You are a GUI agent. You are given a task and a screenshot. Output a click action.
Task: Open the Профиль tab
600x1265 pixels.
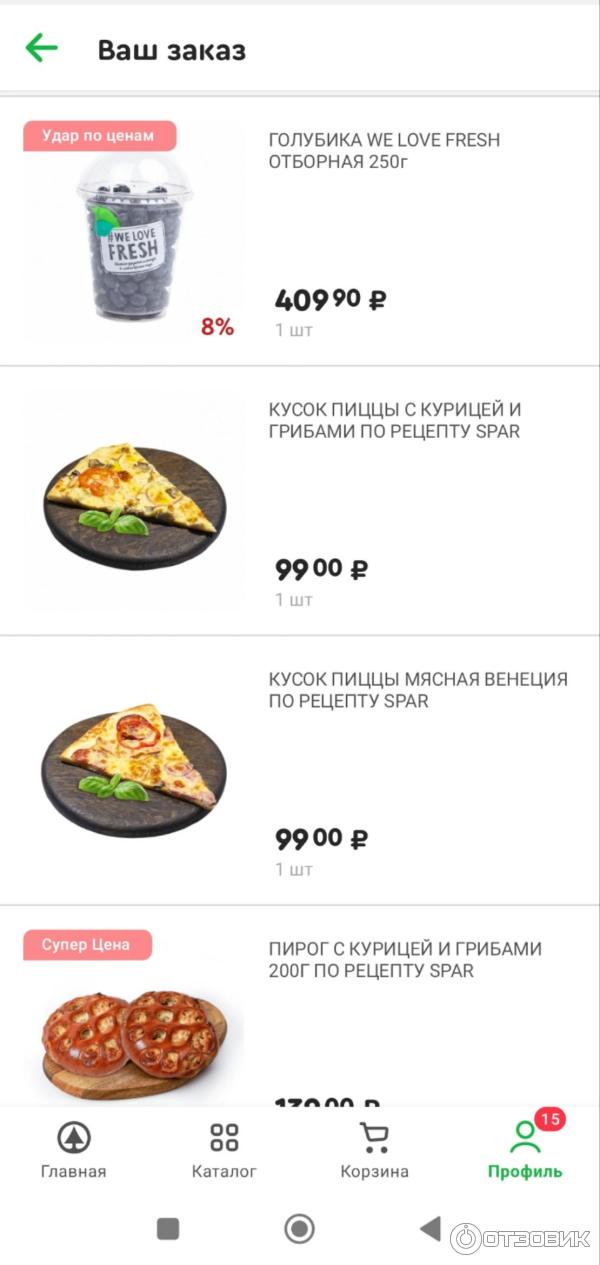click(x=525, y=1149)
